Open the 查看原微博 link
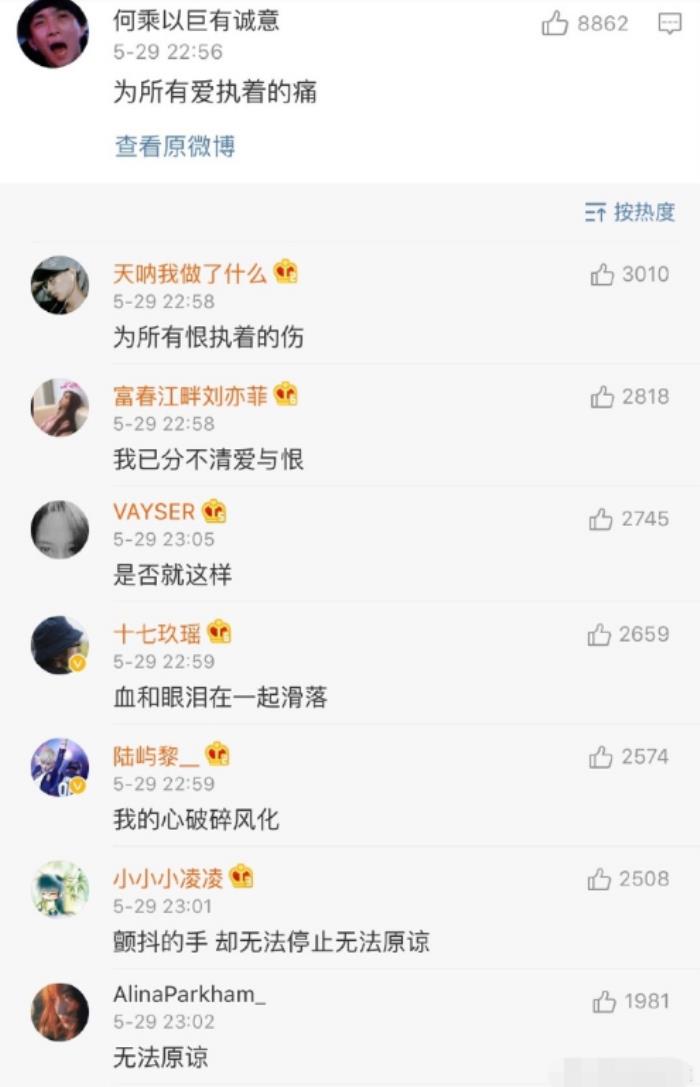This screenshot has width=700, height=1087. (175, 146)
